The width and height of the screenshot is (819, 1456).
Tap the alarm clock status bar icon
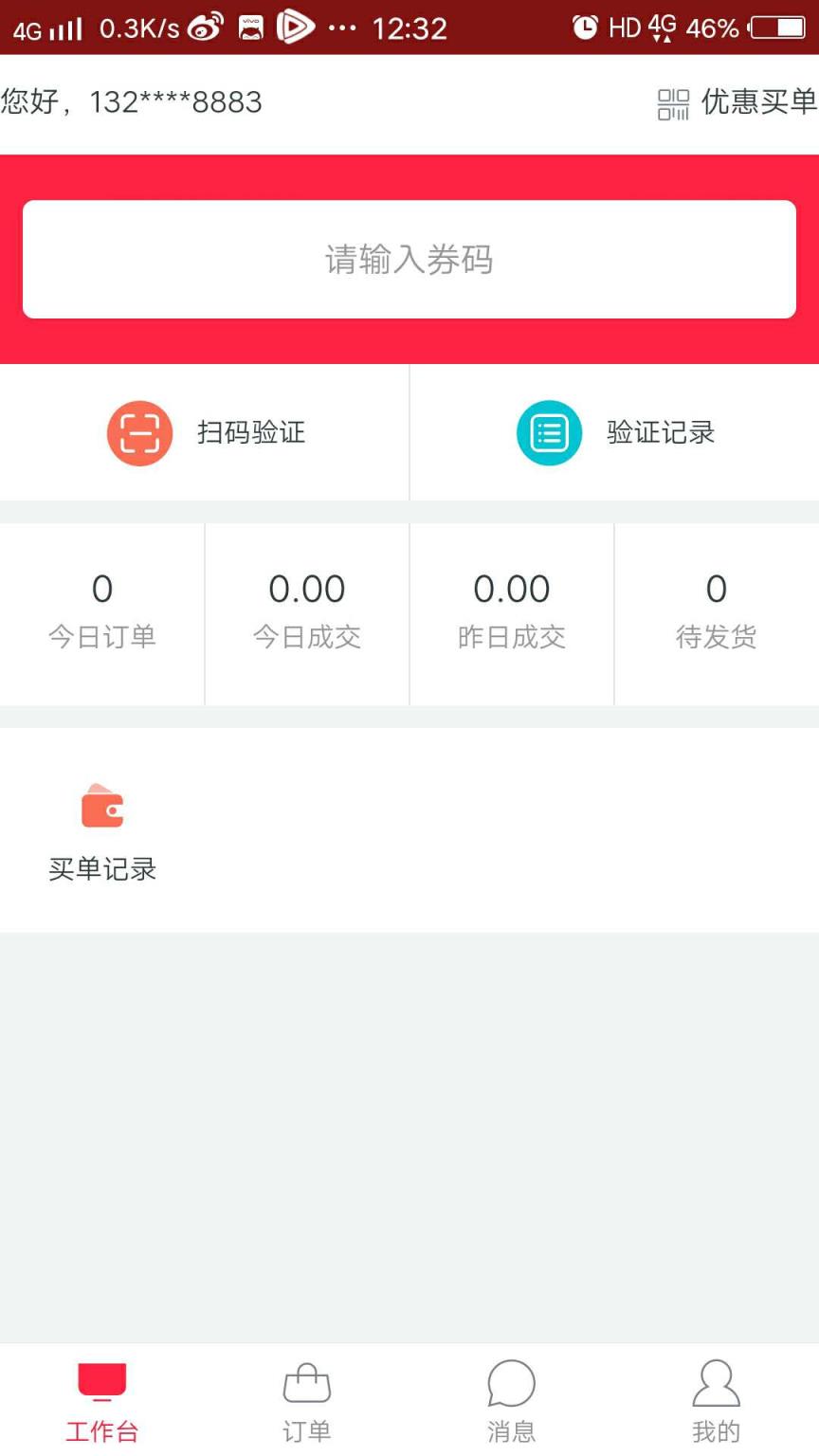[585, 27]
